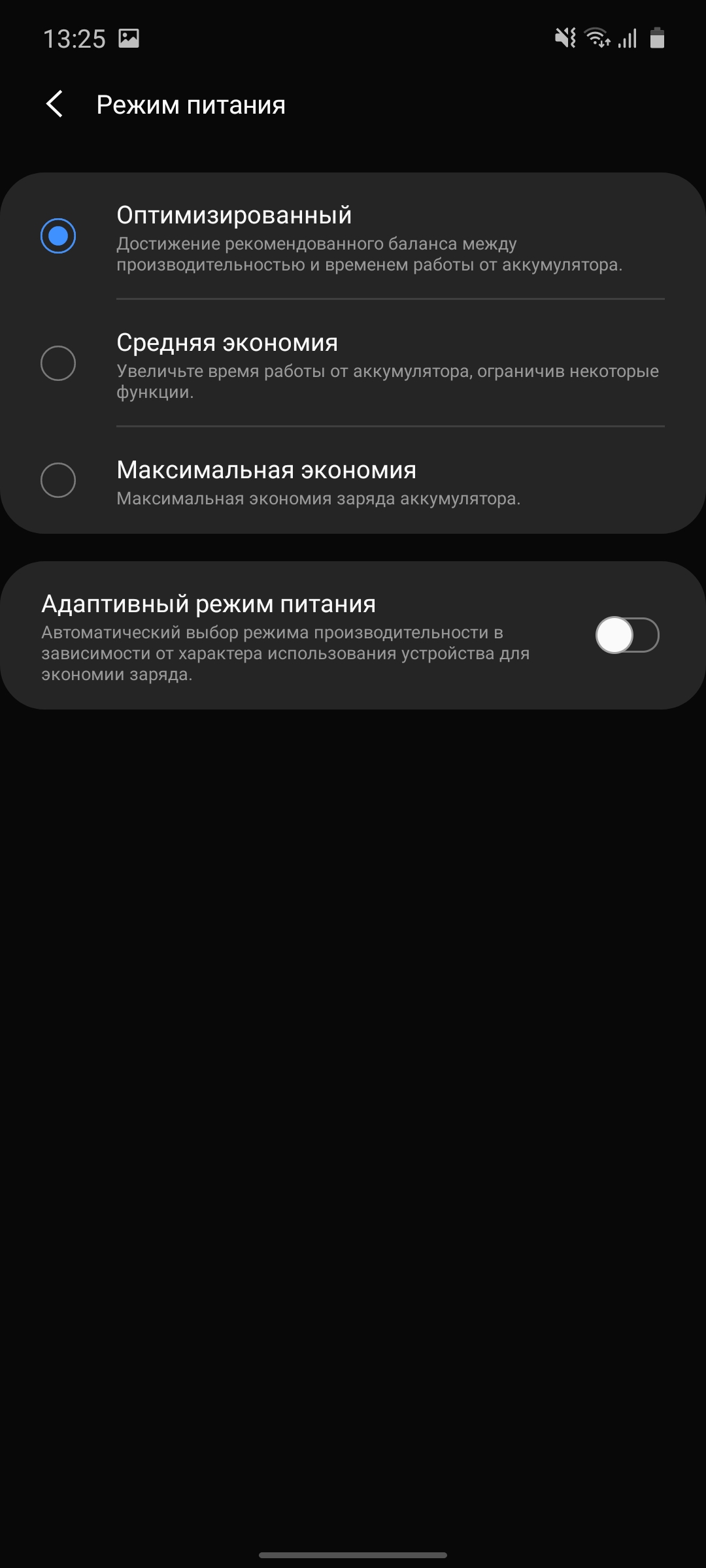Choose the Средняя экономия option
This screenshot has width=706, height=1568.
pos(58,363)
